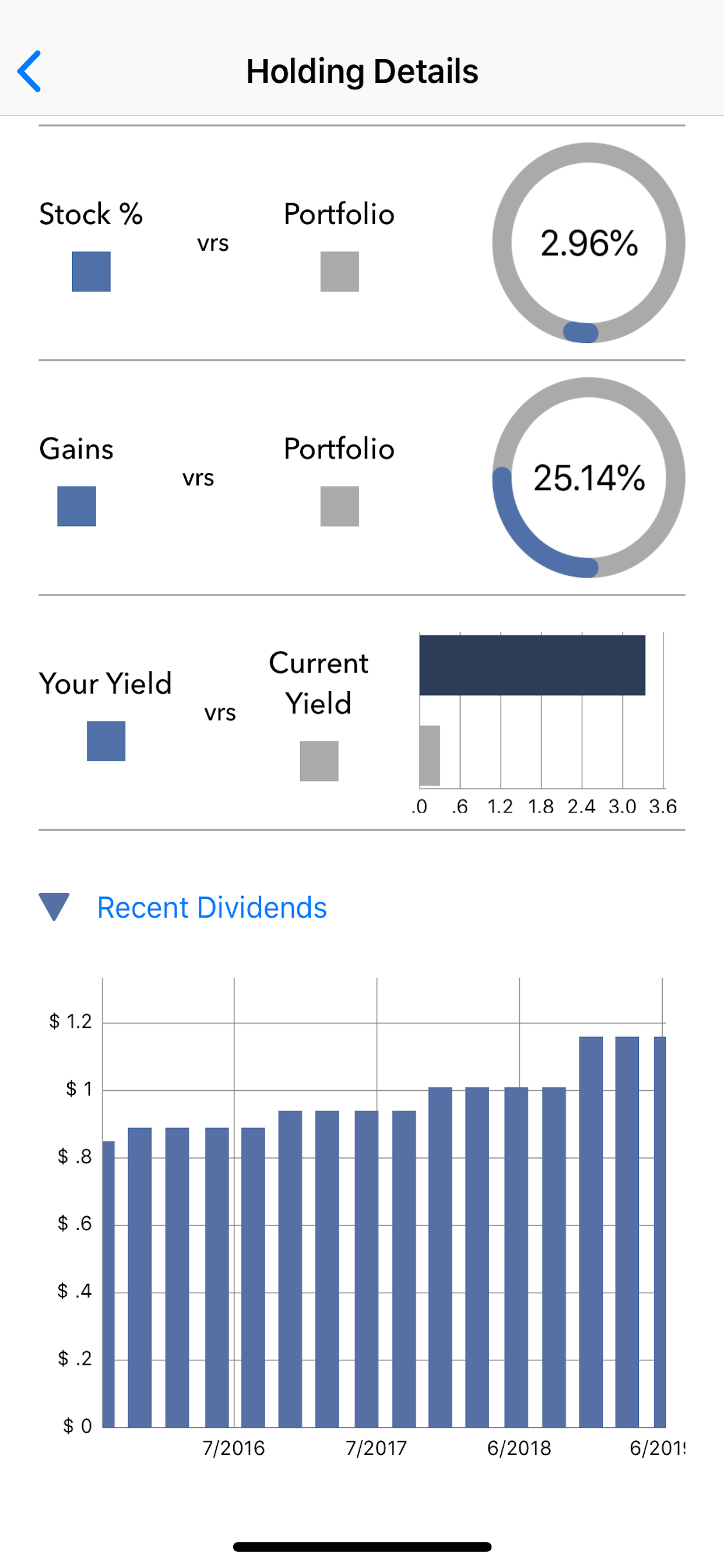Select the blue Gains legend square
Viewport: 724px width, 1568px height.
point(76,505)
